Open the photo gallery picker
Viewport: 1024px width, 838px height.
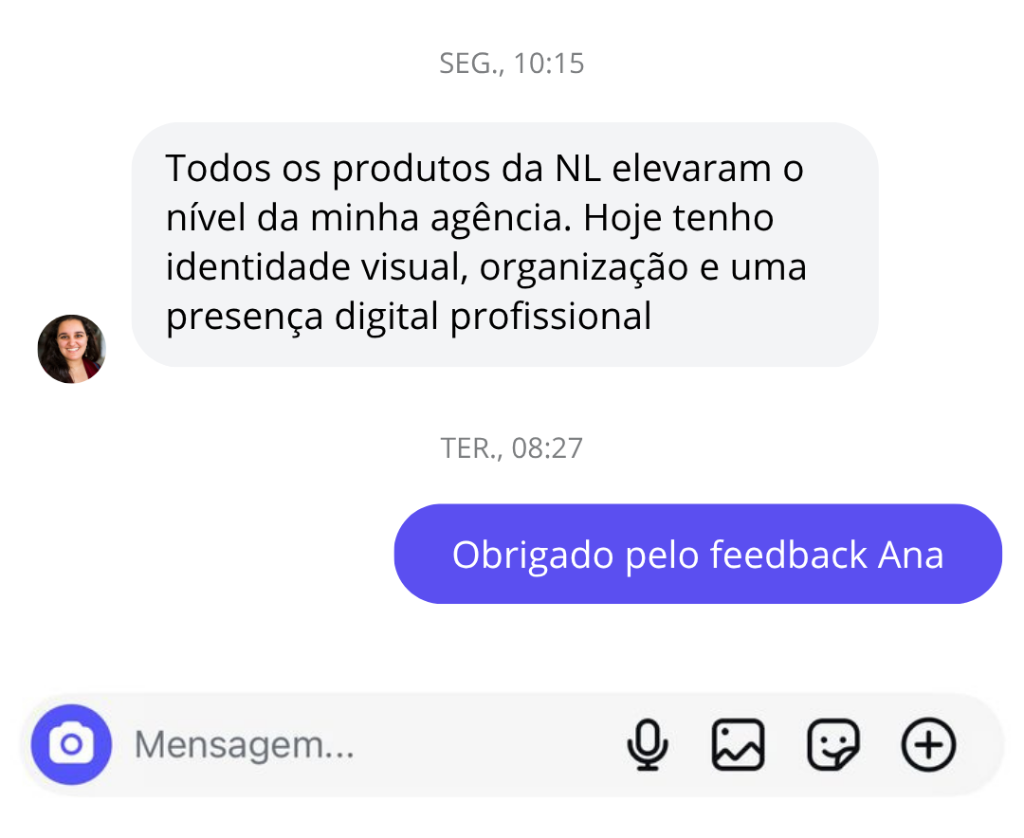pos(738,745)
